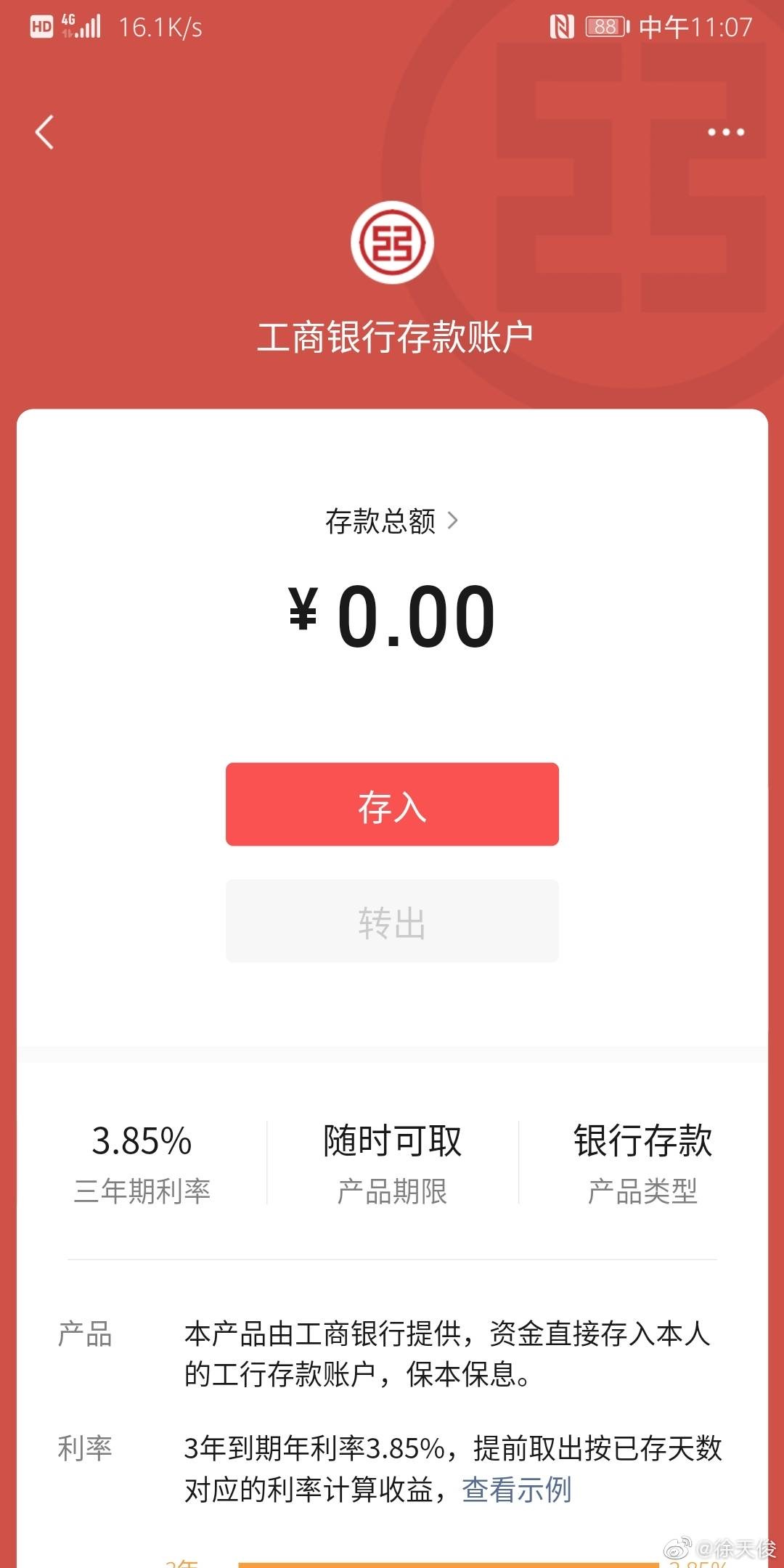This screenshot has height=1568, width=784.
Task: Tap the 存入 deposit button
Action: (392, 804)
